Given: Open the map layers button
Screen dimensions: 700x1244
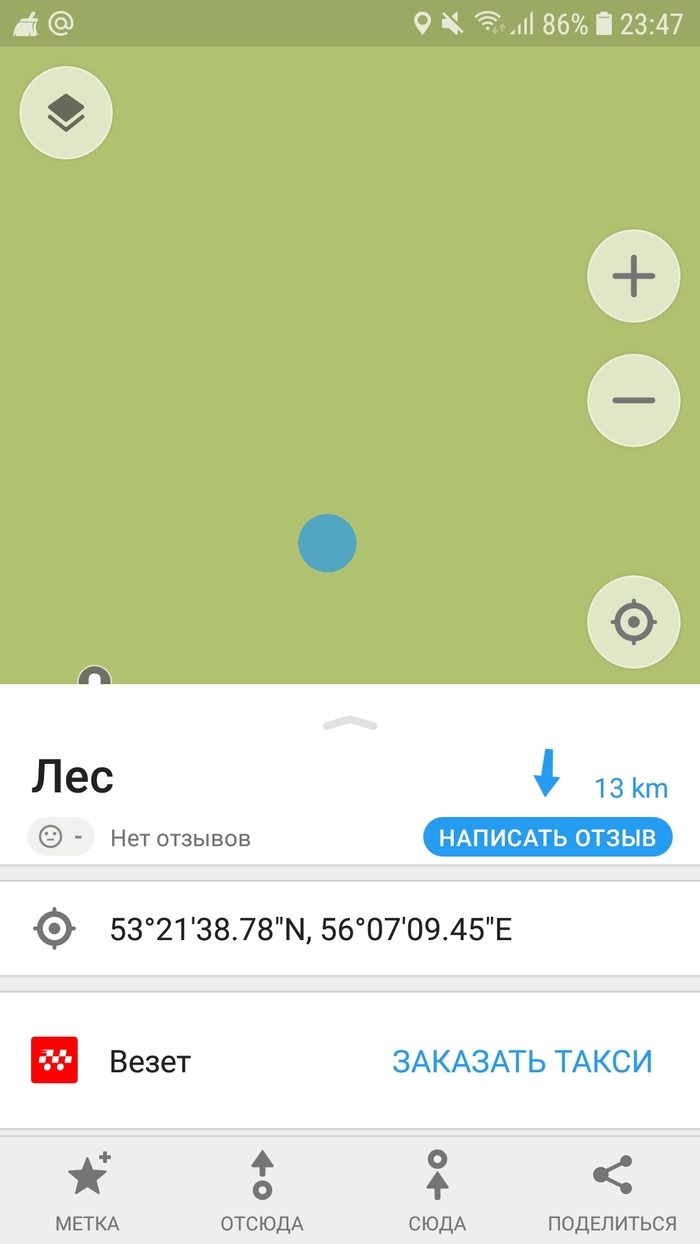Looking at the screenshot, I should coord(66,112).
